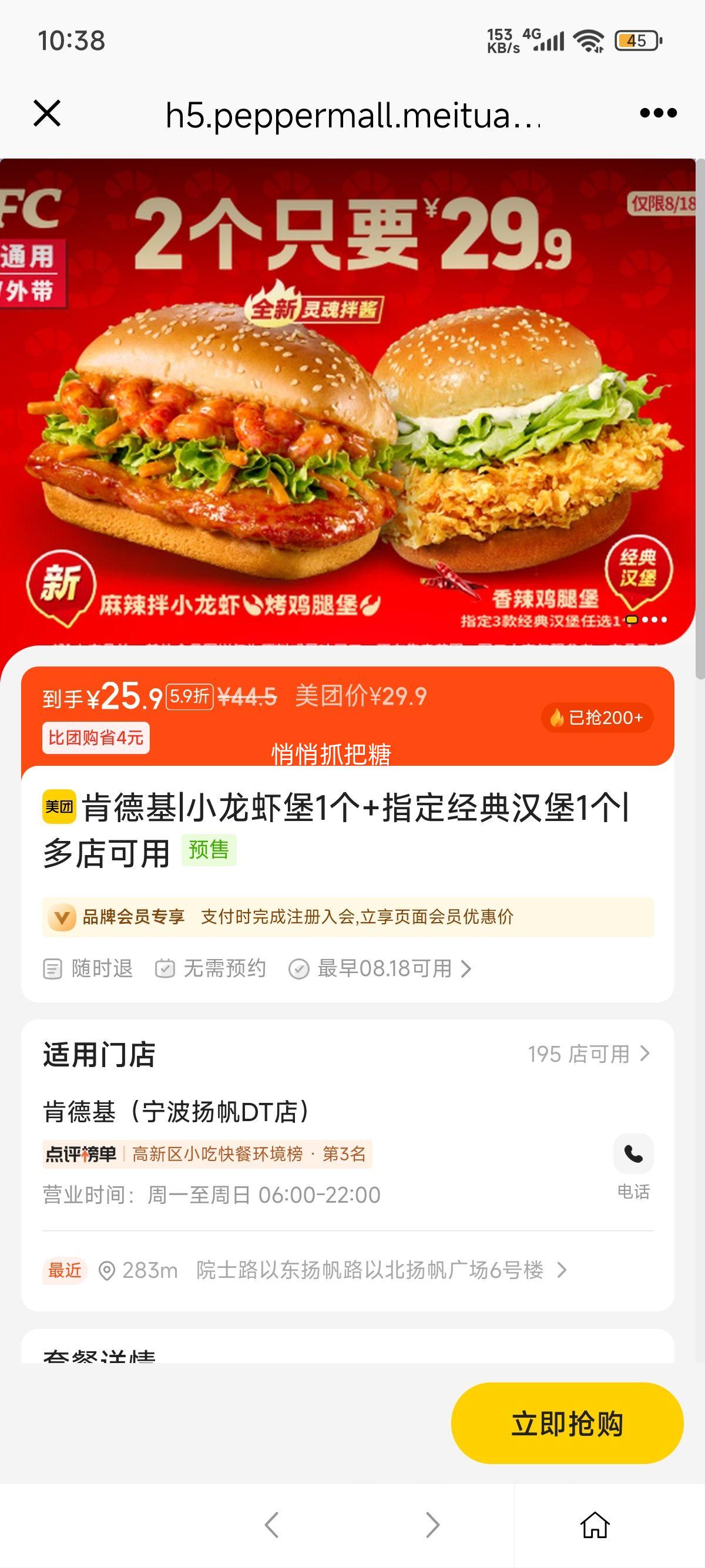Return to the home page icon

pyautogui.click(x=595, y=1525)
